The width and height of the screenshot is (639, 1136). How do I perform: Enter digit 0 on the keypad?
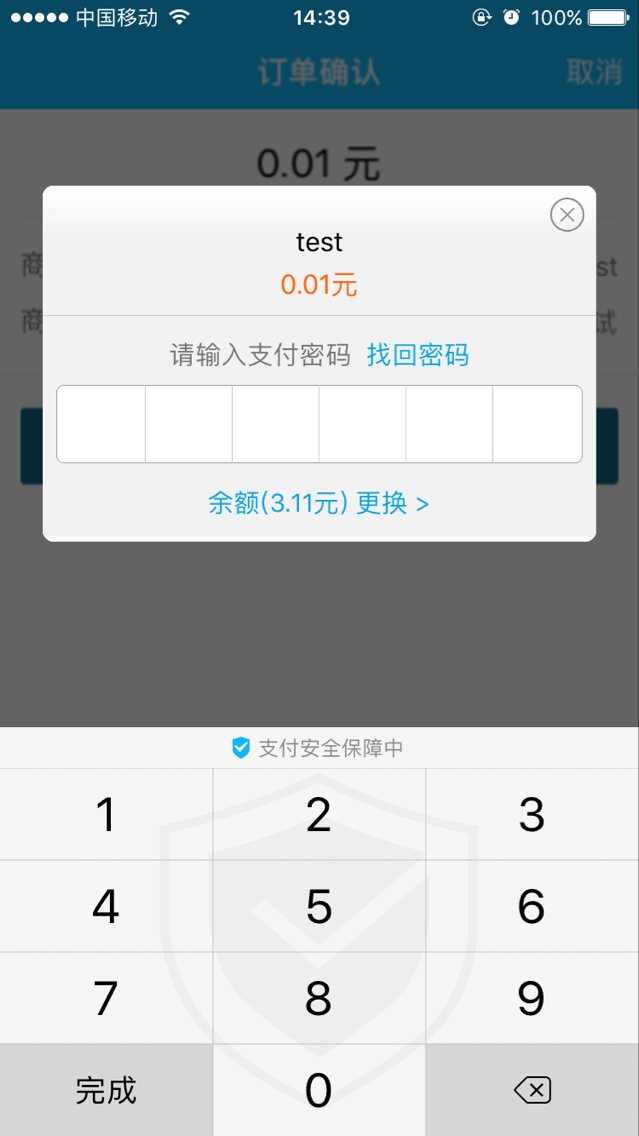pos(319,1090)
